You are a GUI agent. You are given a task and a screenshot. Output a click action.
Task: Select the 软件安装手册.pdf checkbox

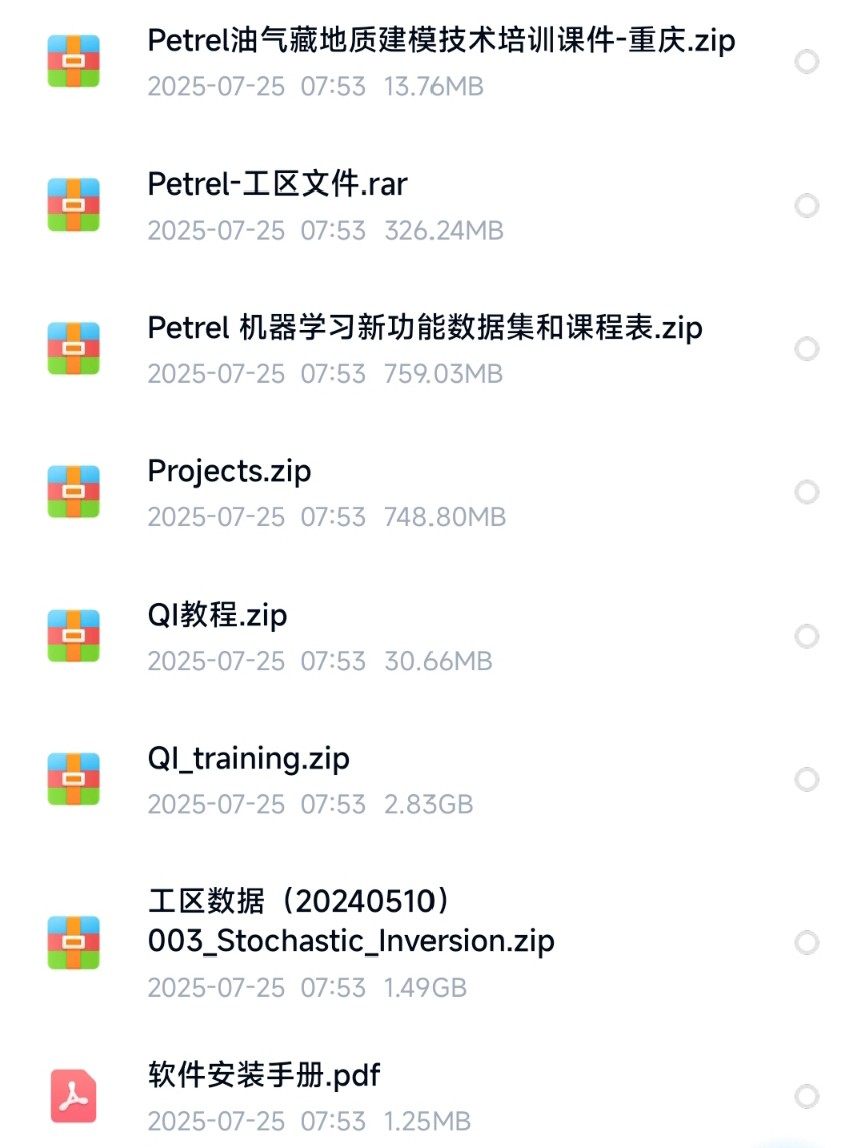[806, 1095]
